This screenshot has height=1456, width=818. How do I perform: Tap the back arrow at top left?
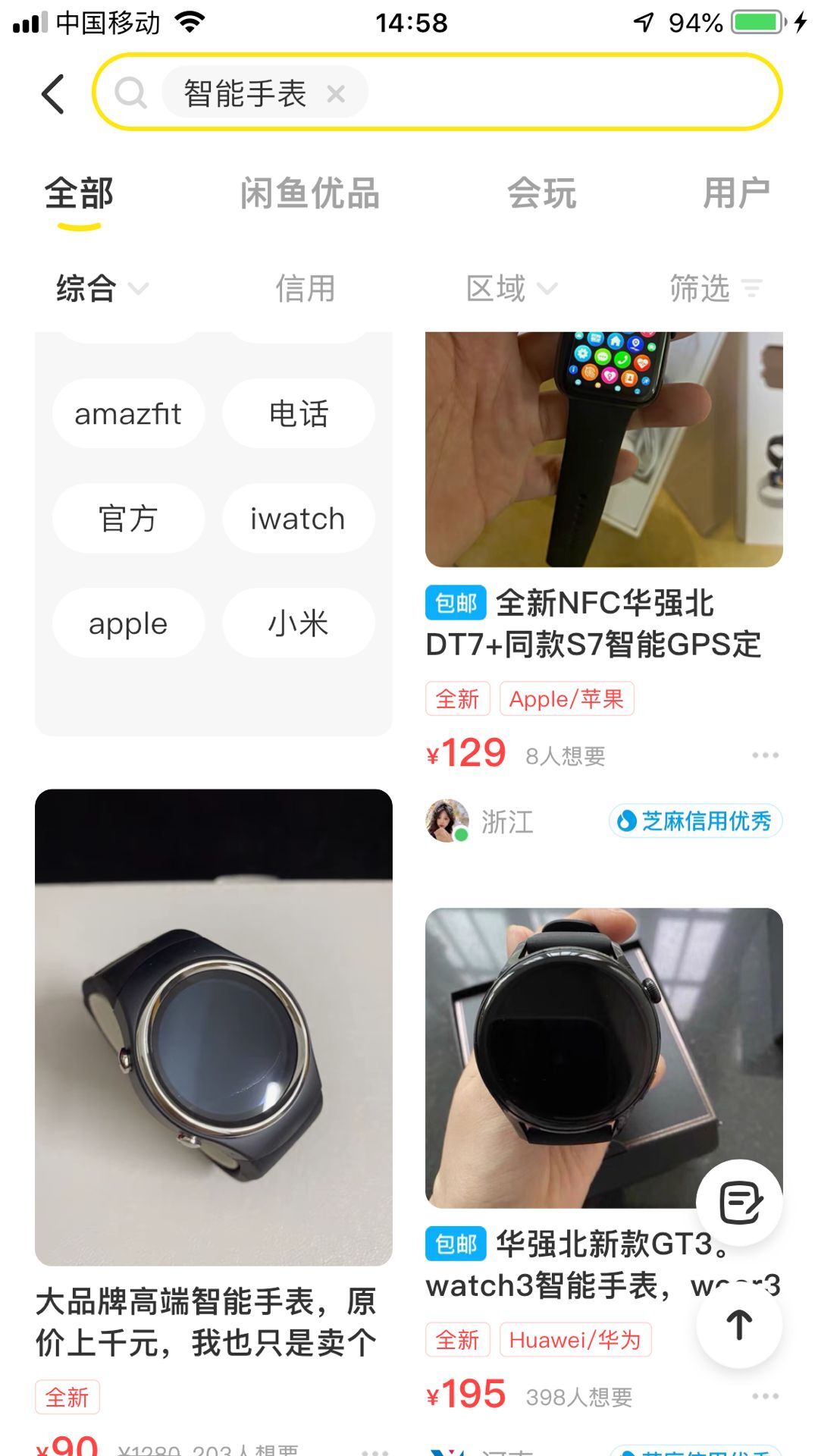coord(52,93)
